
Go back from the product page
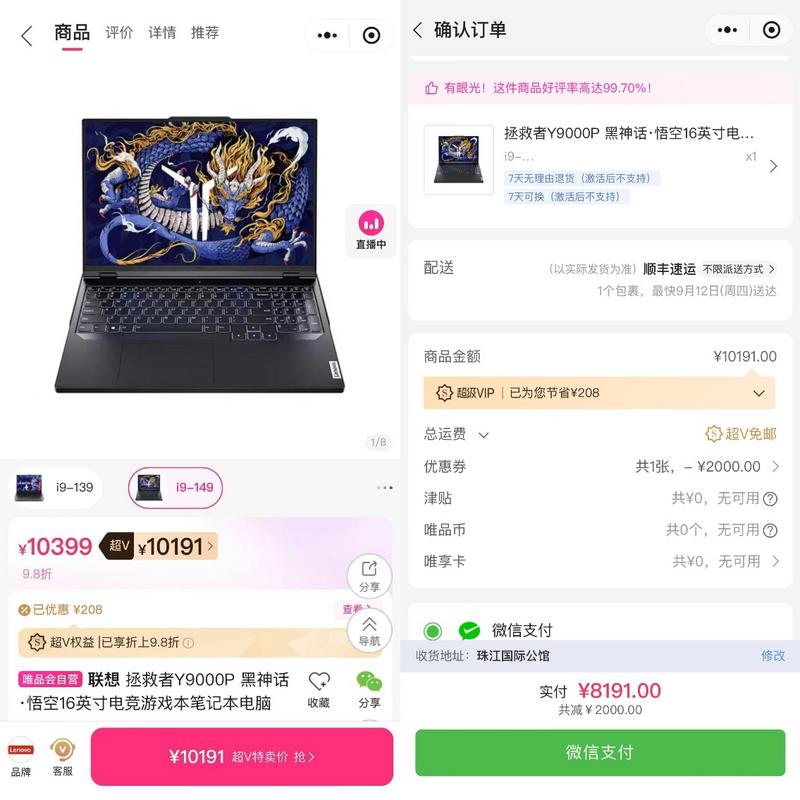(x=26, y=36)
